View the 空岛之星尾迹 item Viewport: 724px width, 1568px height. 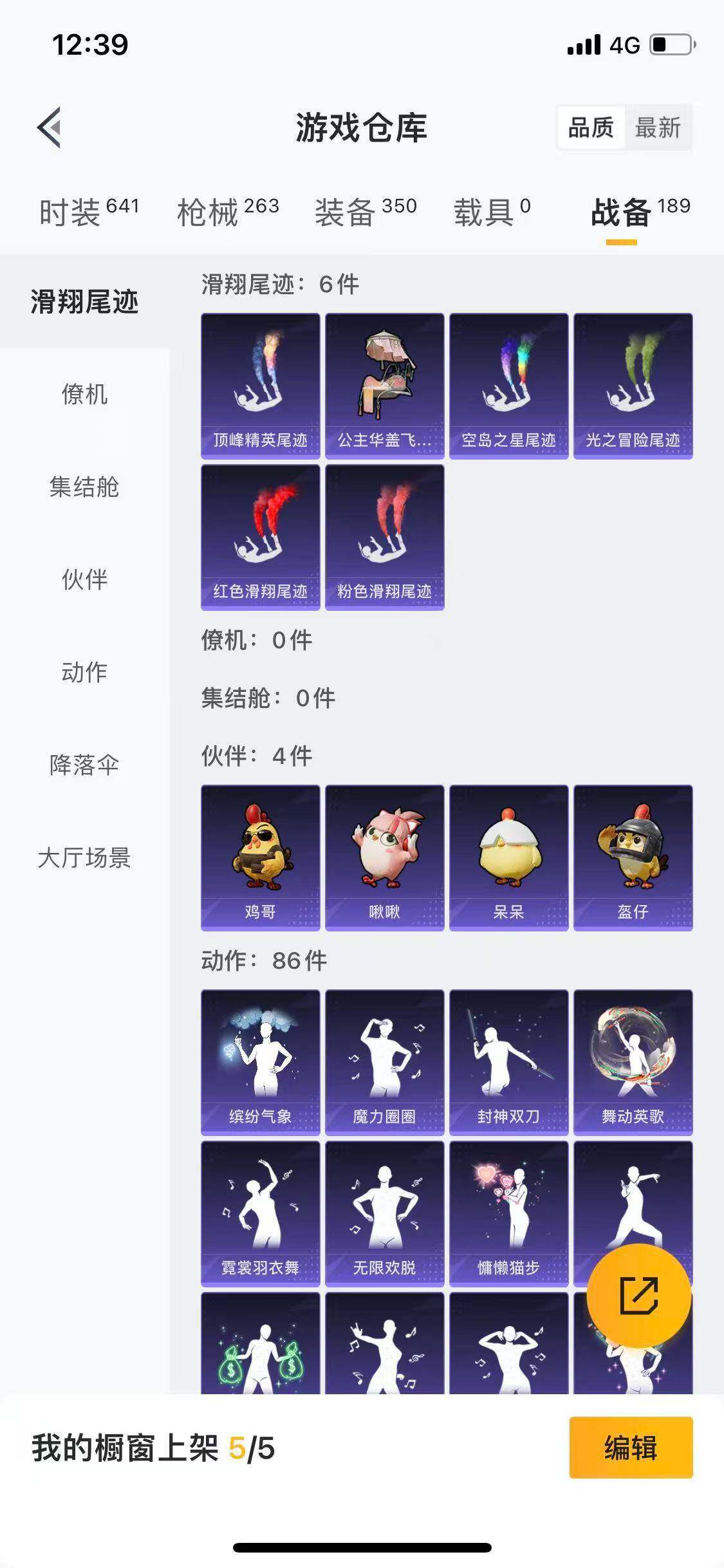508,385
